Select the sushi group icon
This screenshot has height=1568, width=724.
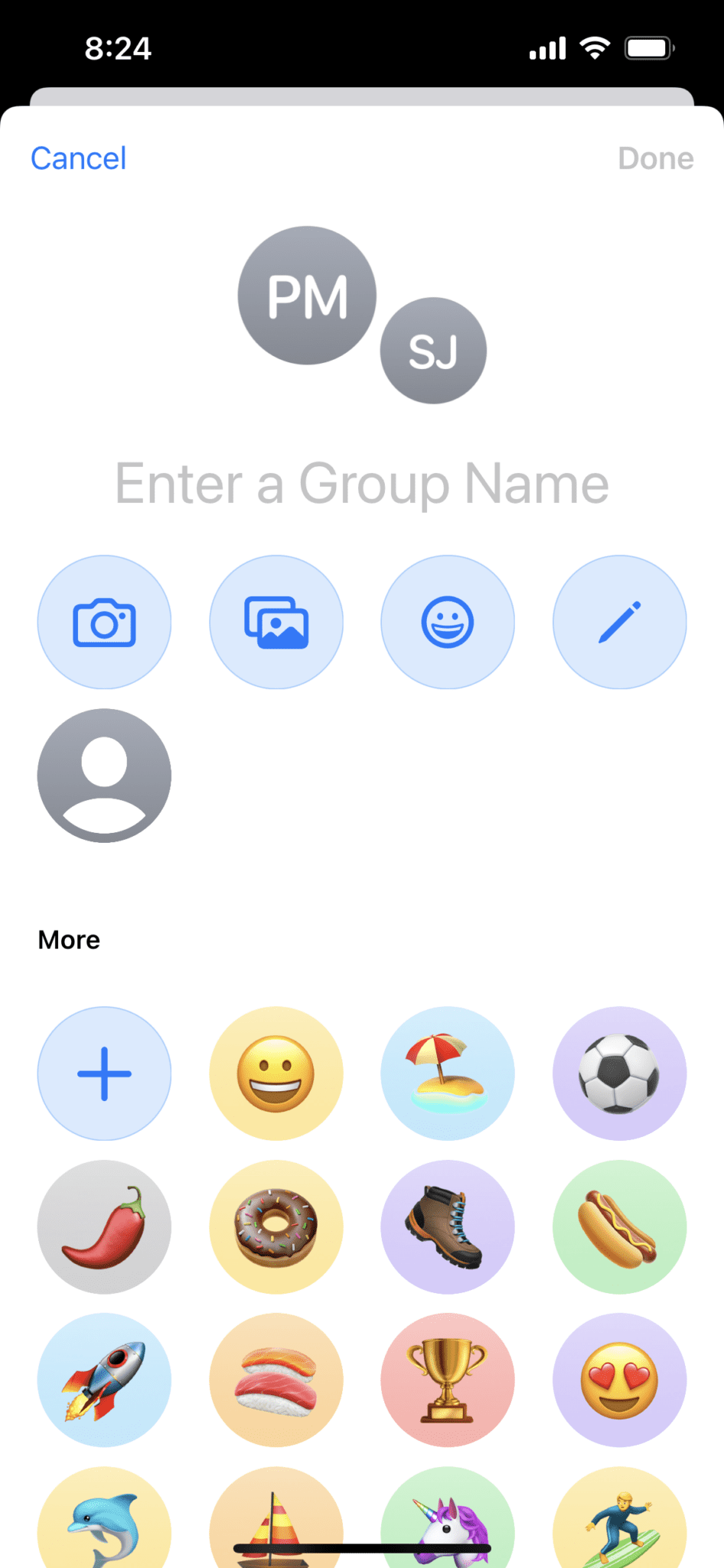point(276,1380)
